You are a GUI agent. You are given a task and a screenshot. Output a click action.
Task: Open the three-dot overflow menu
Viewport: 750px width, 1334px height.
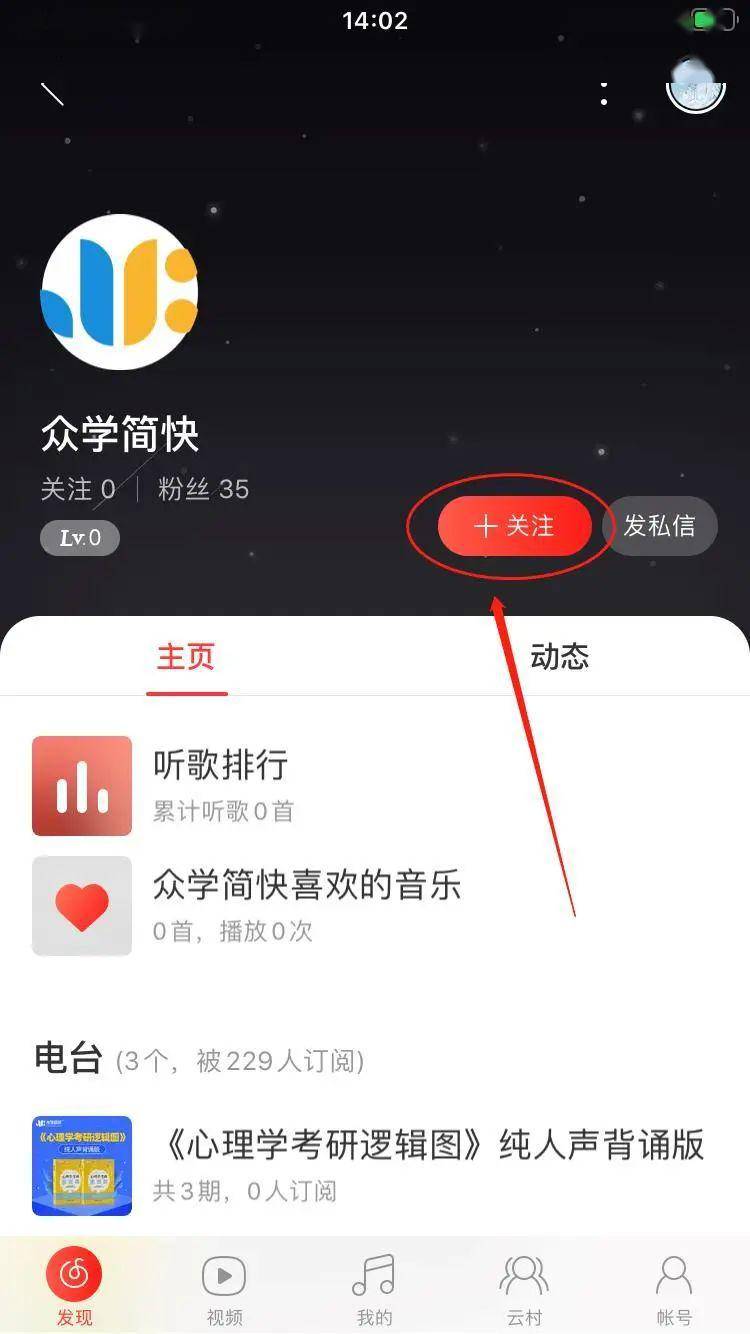coord(604,94)
